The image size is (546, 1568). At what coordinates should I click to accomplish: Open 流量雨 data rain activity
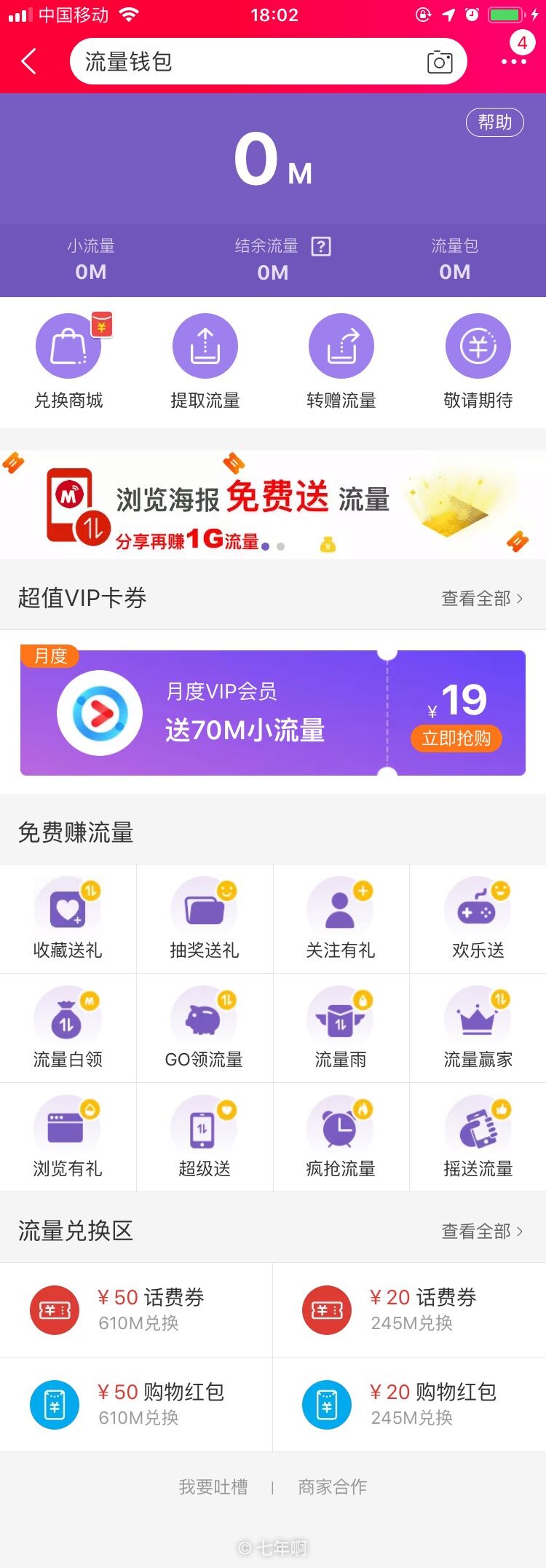tap(341, 1028)
